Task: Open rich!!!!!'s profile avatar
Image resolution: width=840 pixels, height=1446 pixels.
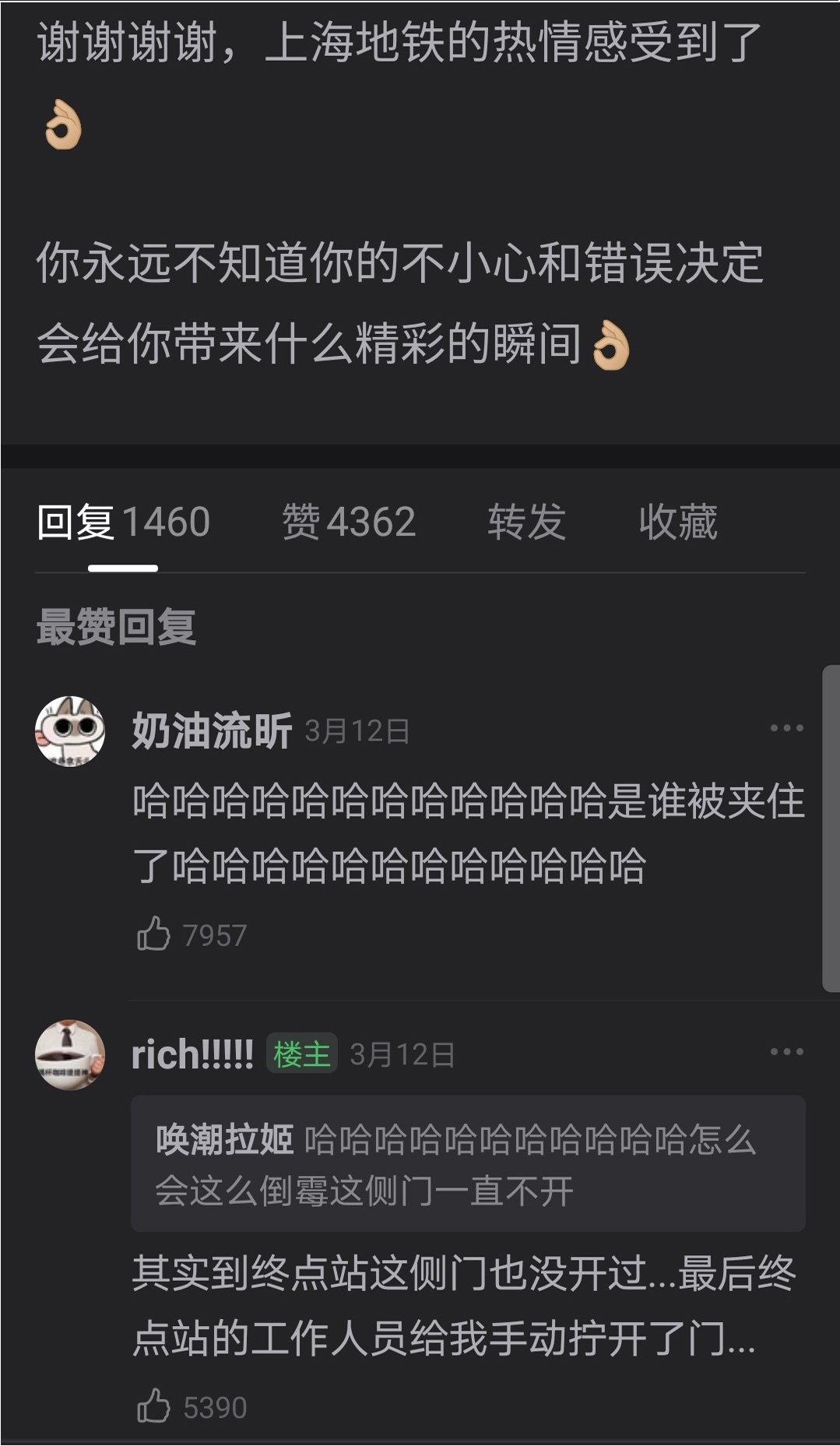Action: [70, 1054]
